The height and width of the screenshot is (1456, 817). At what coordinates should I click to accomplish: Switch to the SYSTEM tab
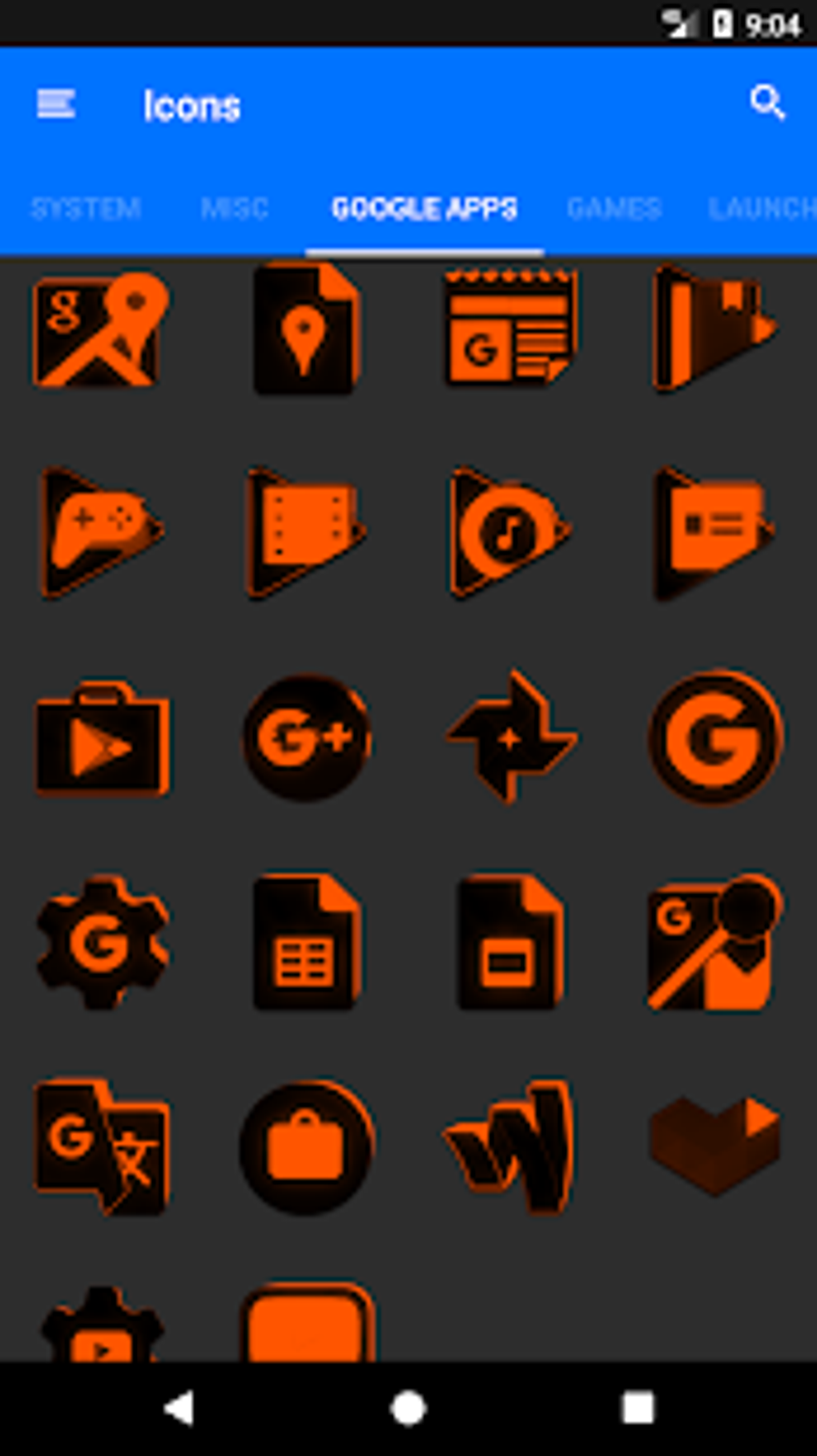pyautogui.click(x=87, y=208)
